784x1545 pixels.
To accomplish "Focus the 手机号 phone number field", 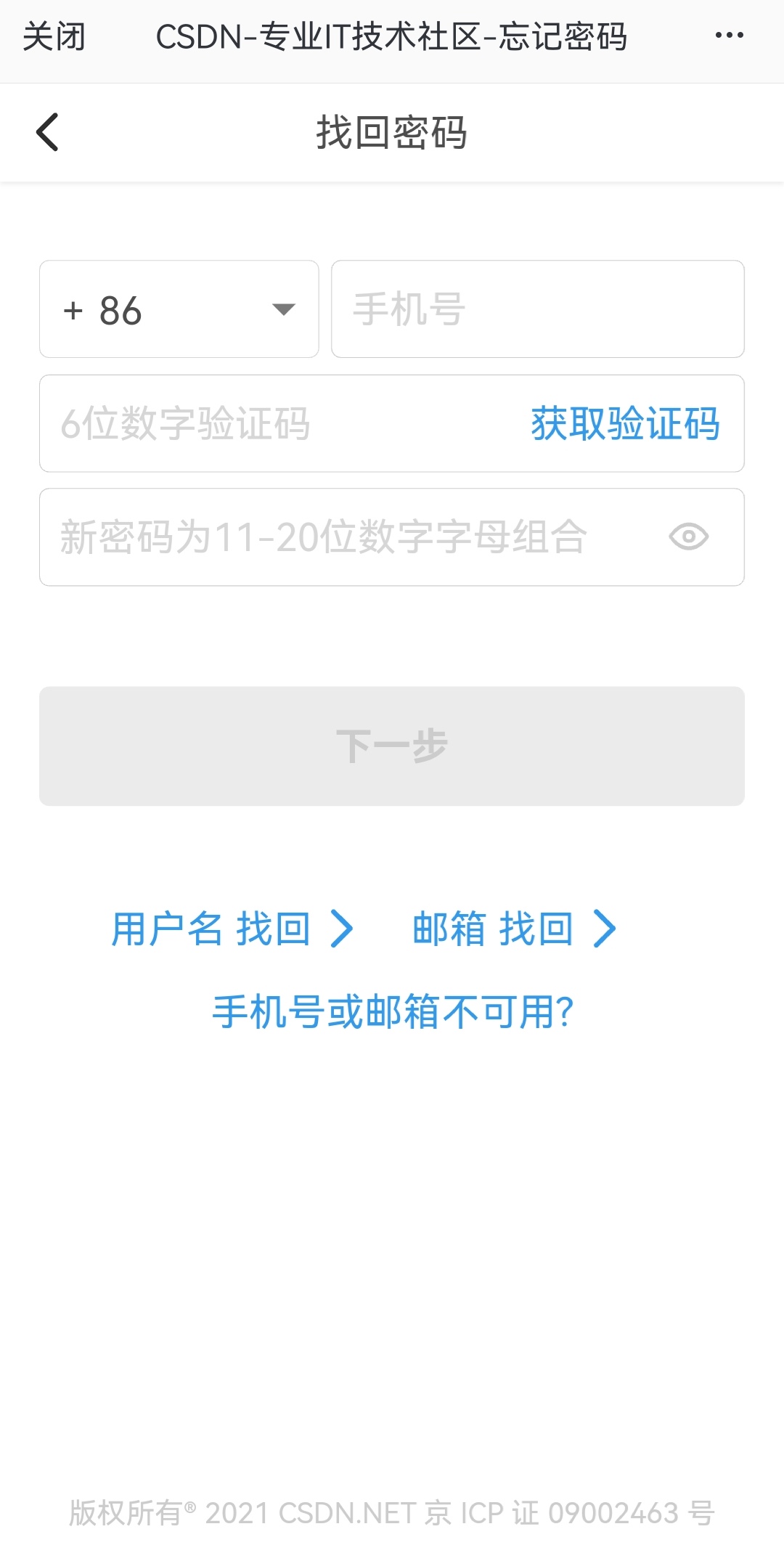I will coord(537,309).
